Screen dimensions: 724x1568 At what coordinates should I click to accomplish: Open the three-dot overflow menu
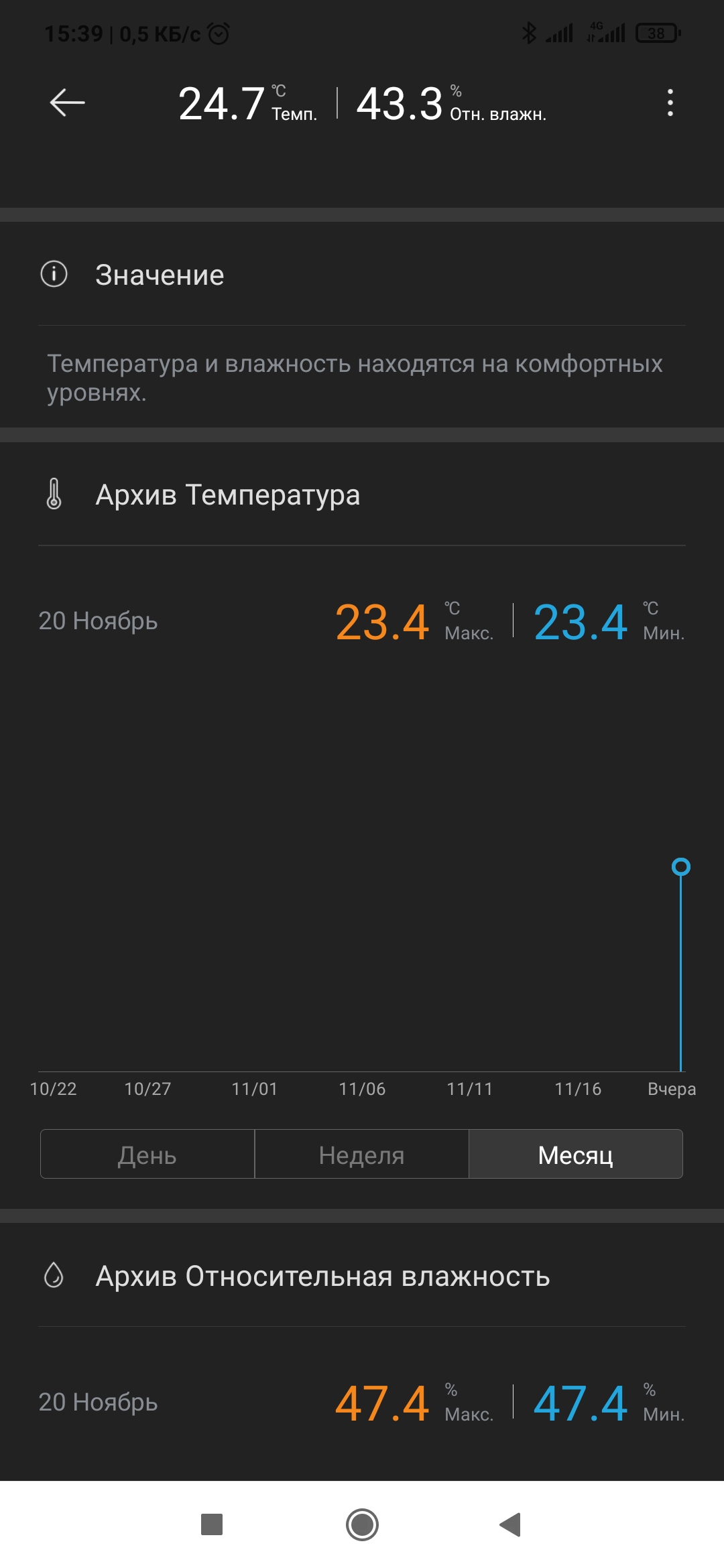(x=670, y=103)
